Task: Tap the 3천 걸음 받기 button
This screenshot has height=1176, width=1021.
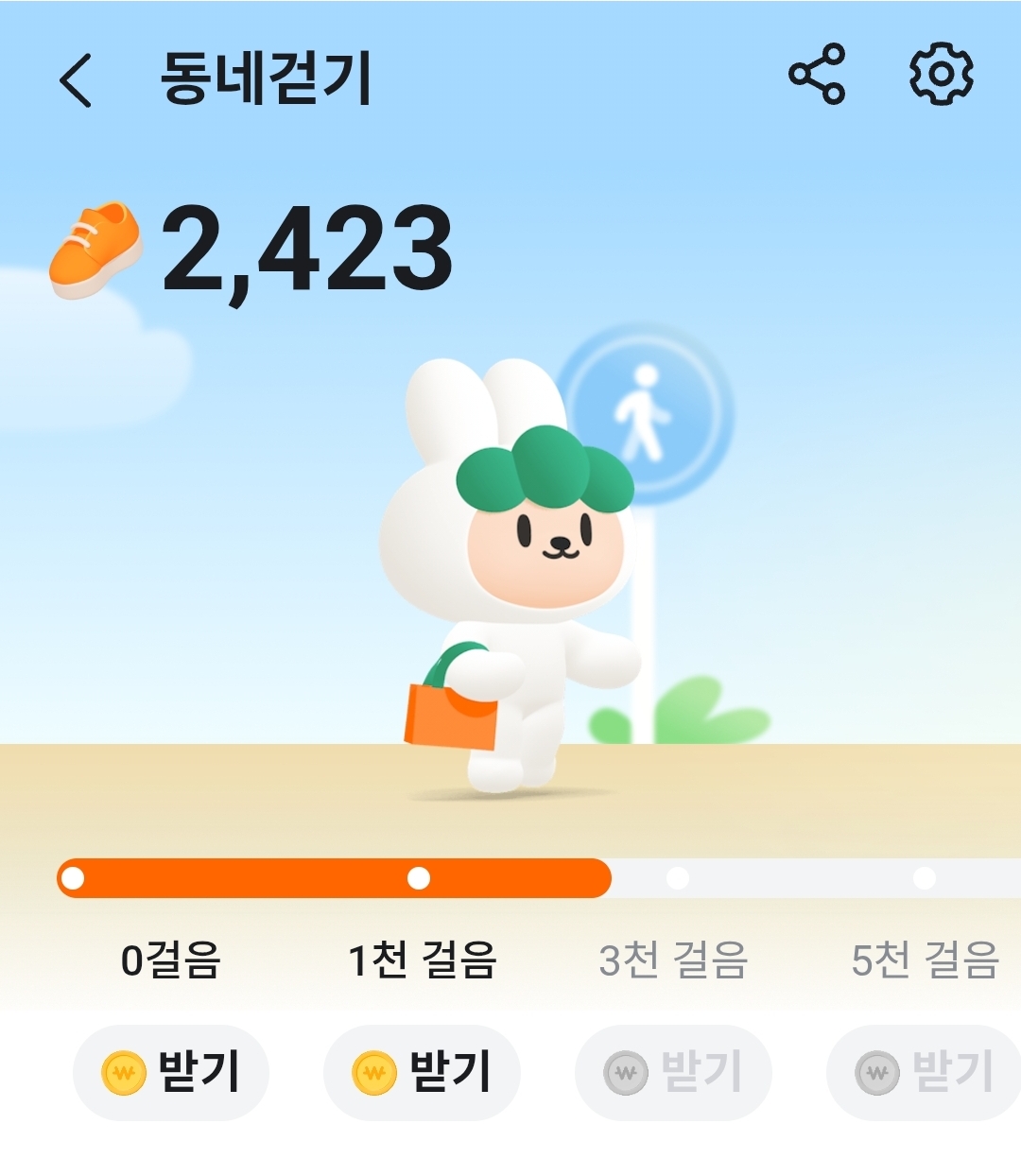Action: [673, 1073]
